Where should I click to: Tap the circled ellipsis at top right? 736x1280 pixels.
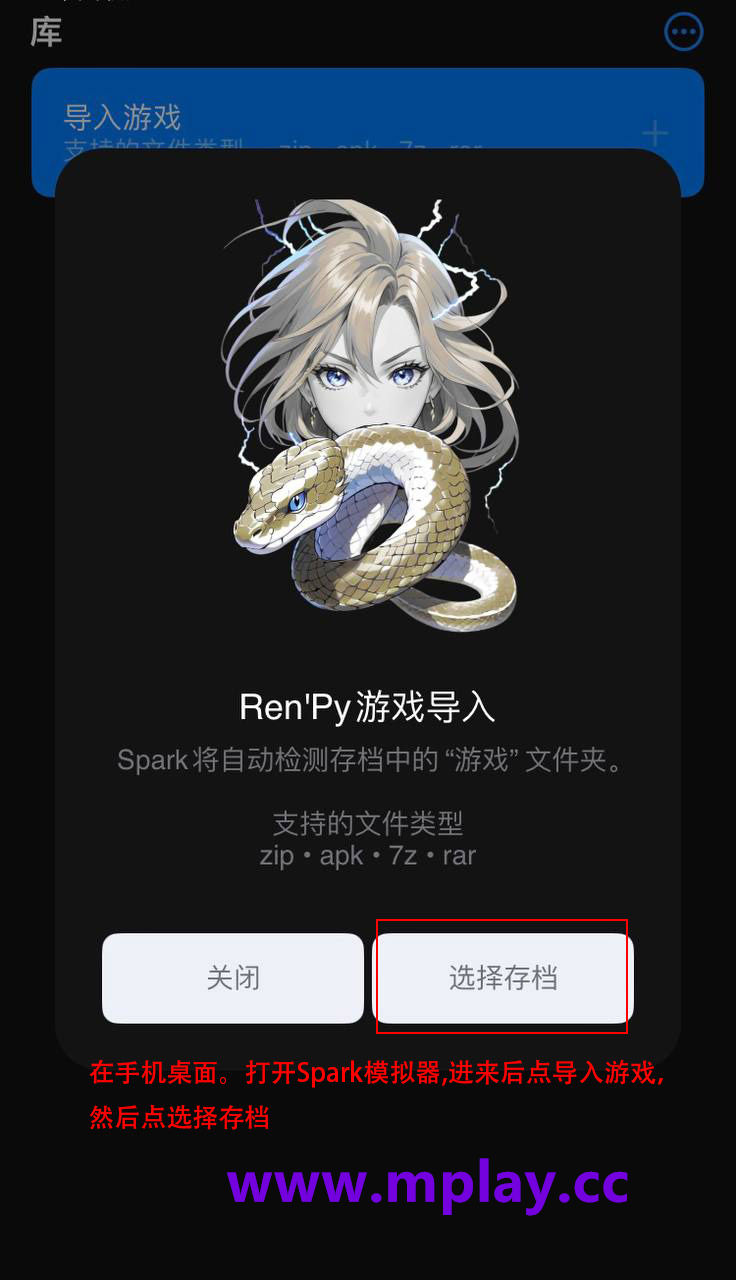tap(683, 31)
